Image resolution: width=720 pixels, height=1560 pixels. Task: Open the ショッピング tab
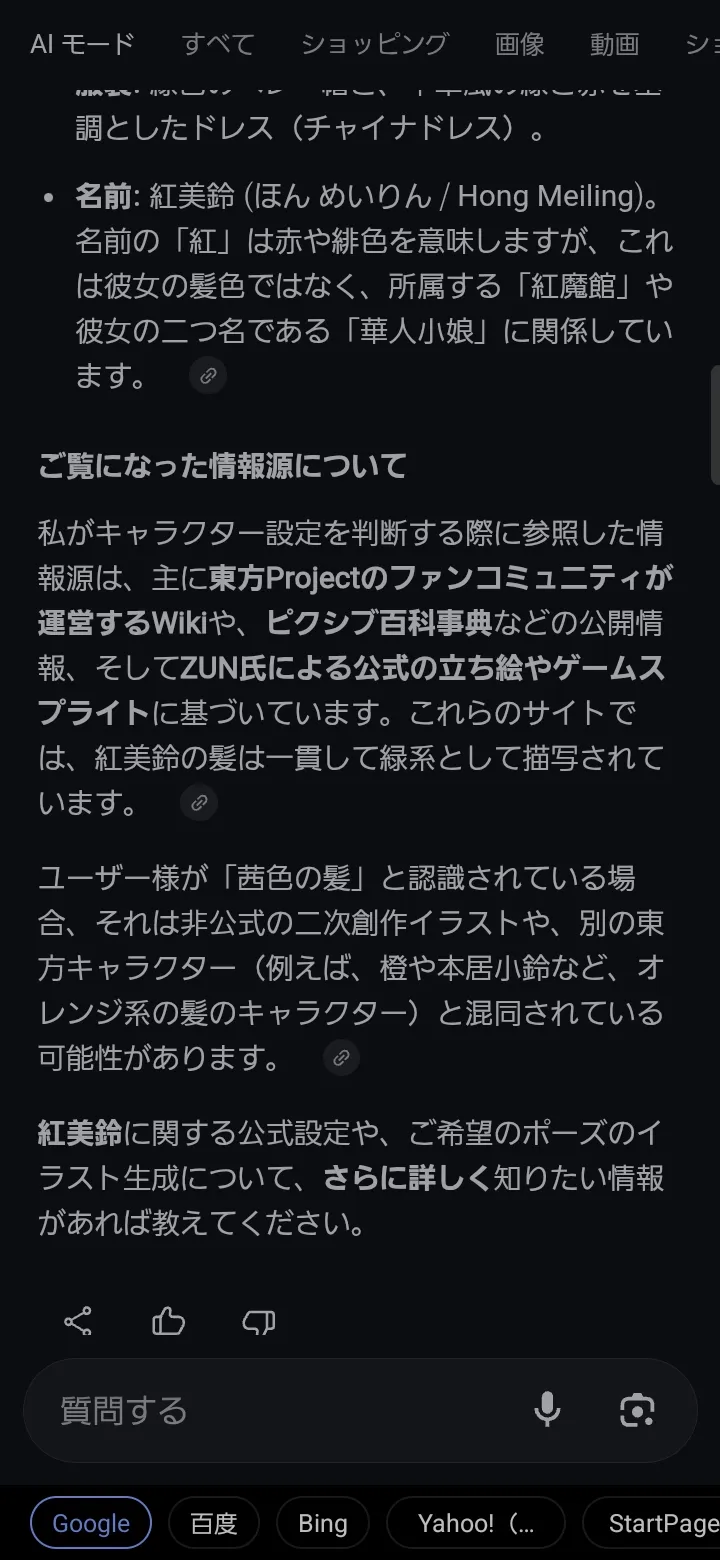click(375, 44)
